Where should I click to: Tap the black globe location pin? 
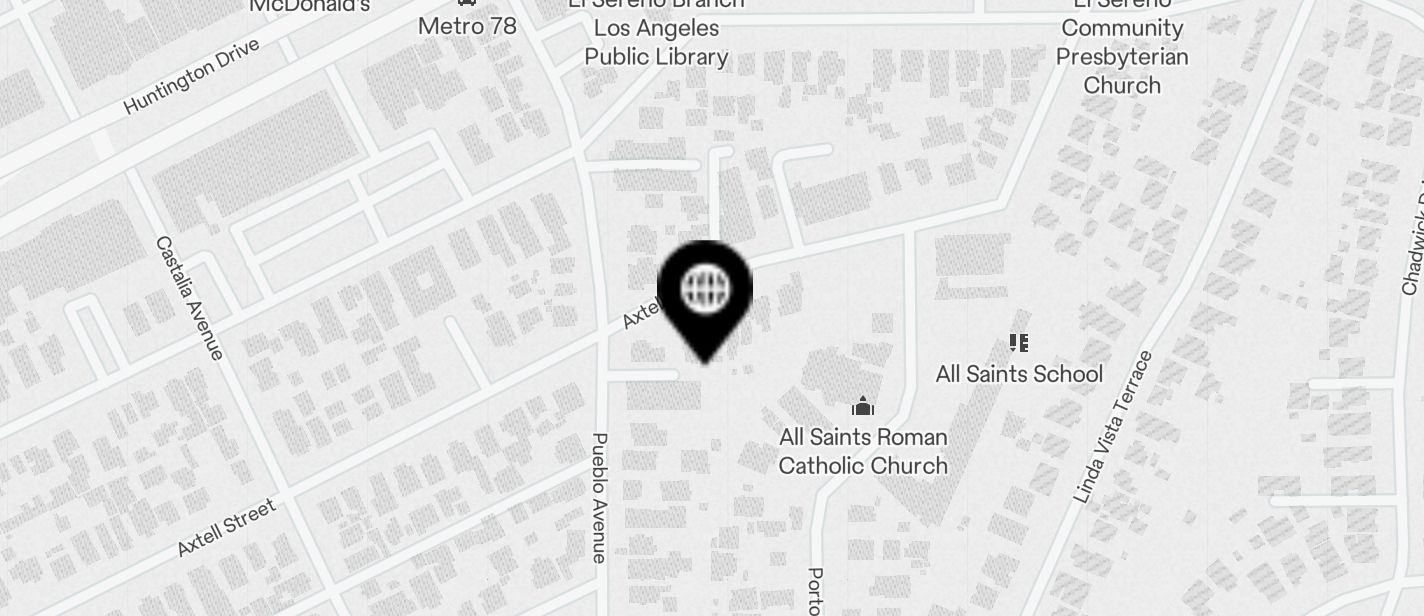705,292
